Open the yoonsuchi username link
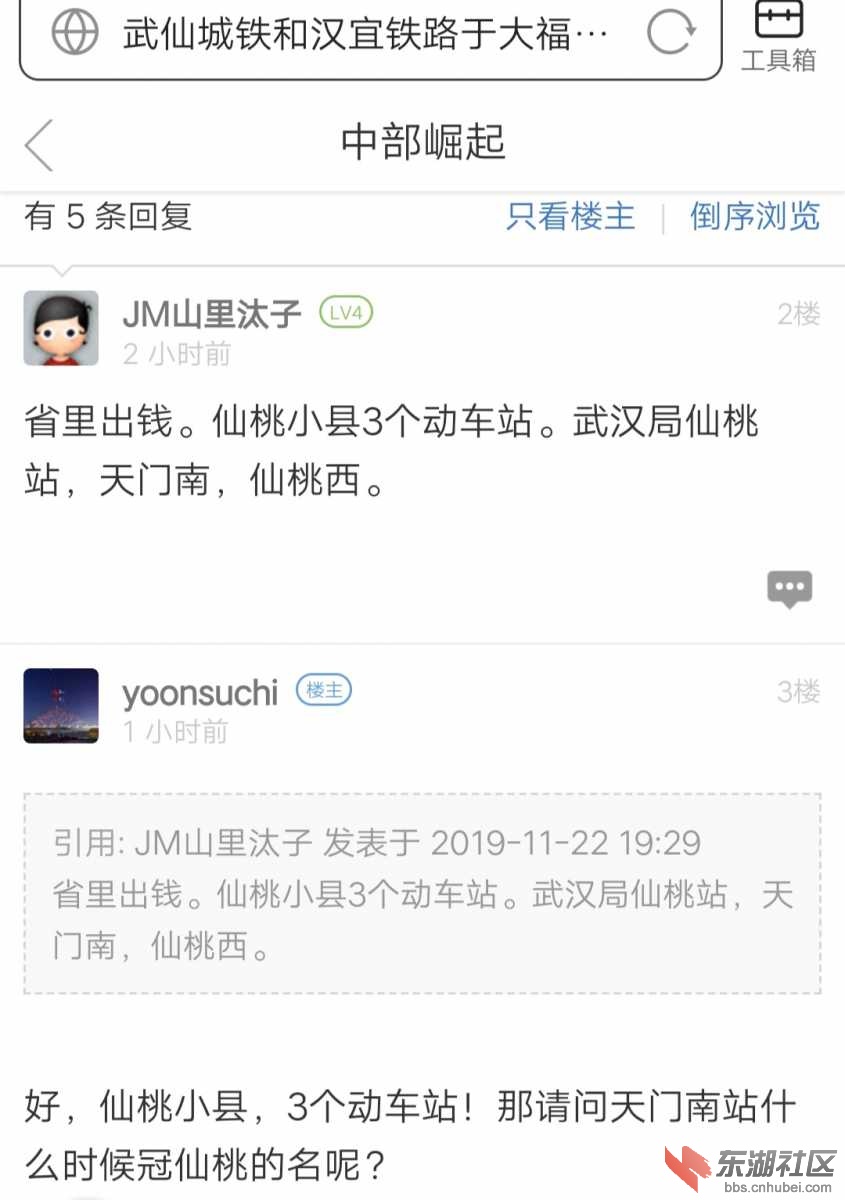Image resolution: width=845 pixels, height=1200 pixels. 199,692
